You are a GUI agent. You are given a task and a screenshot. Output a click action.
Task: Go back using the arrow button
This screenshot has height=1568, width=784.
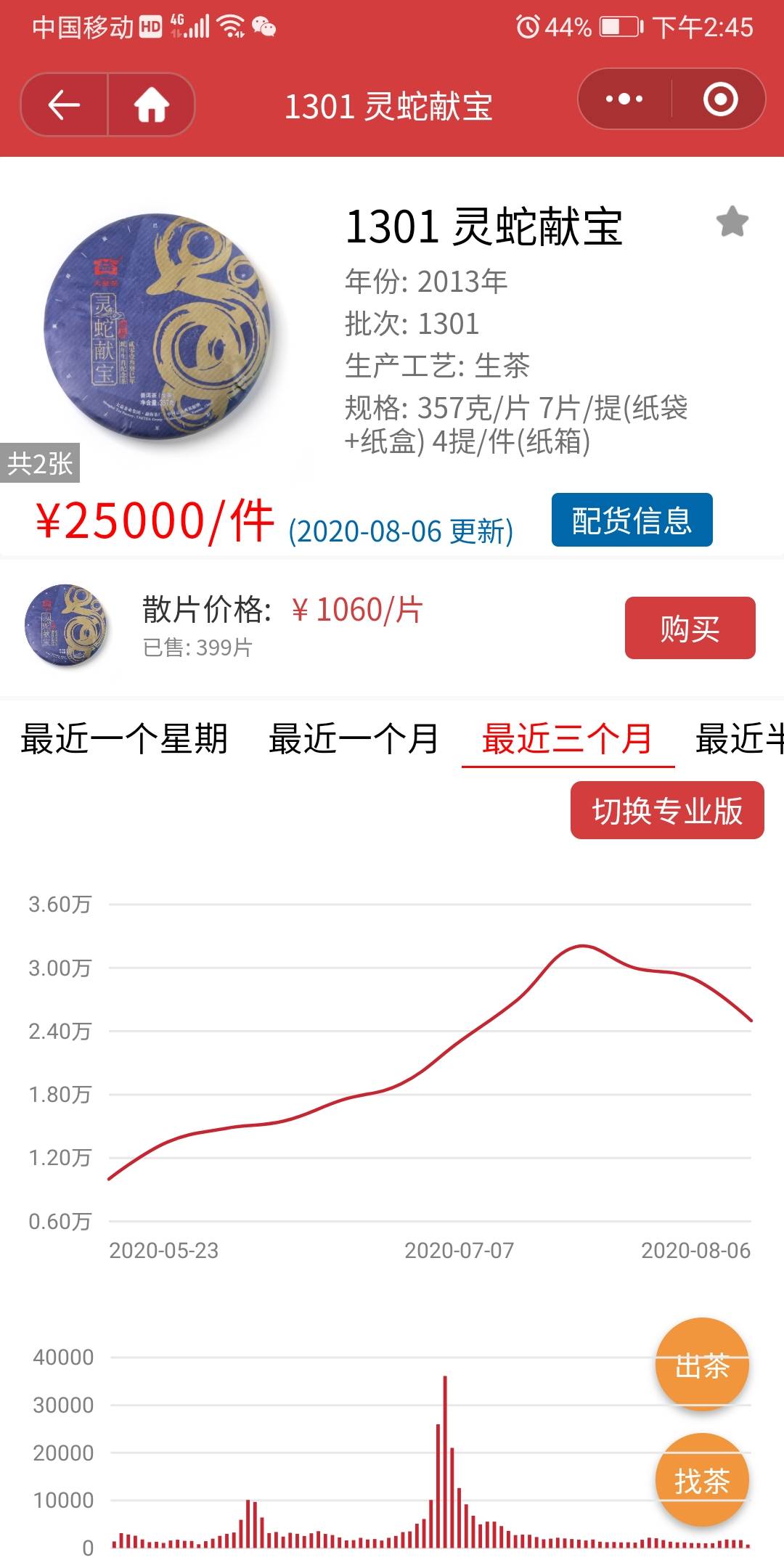pos(64,105)
